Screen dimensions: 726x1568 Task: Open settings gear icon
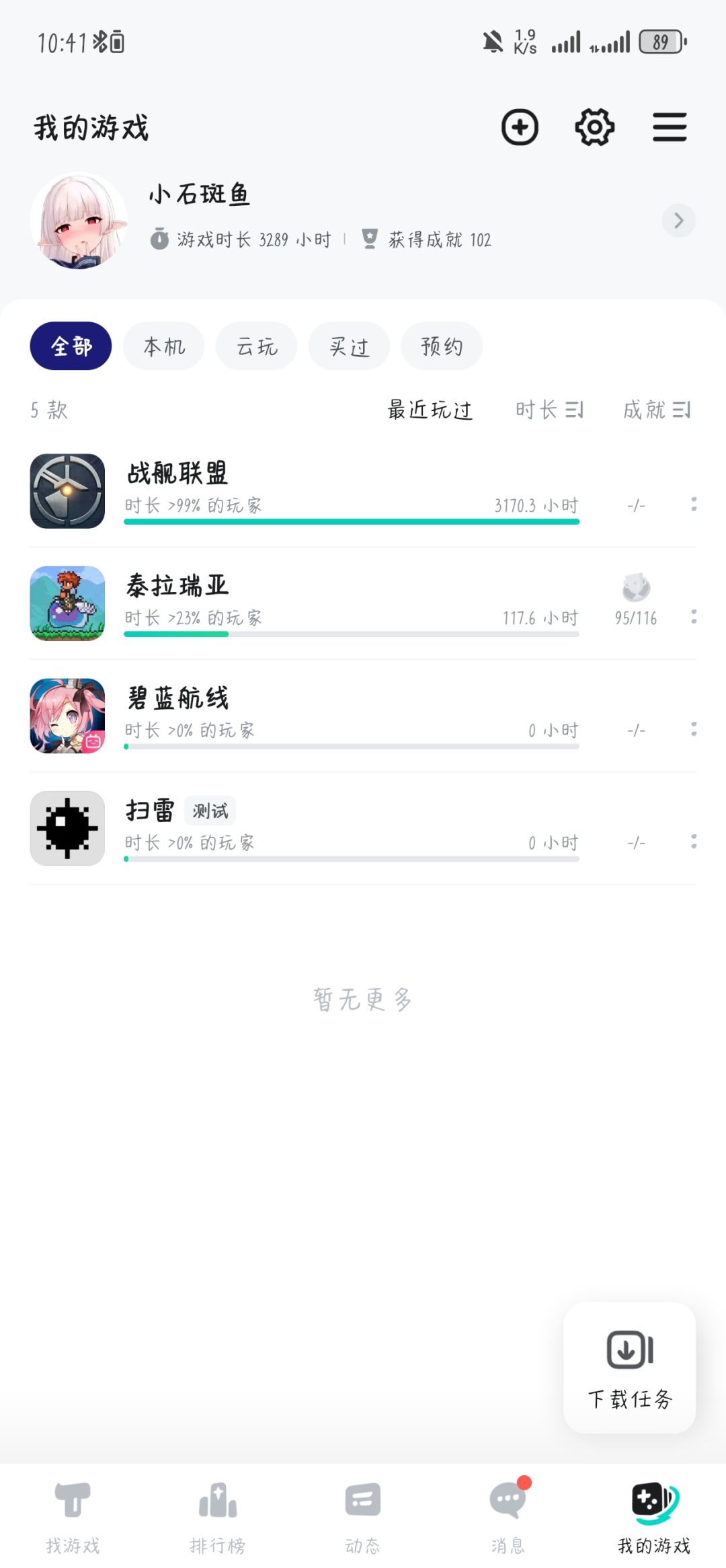tap(594, 127)
